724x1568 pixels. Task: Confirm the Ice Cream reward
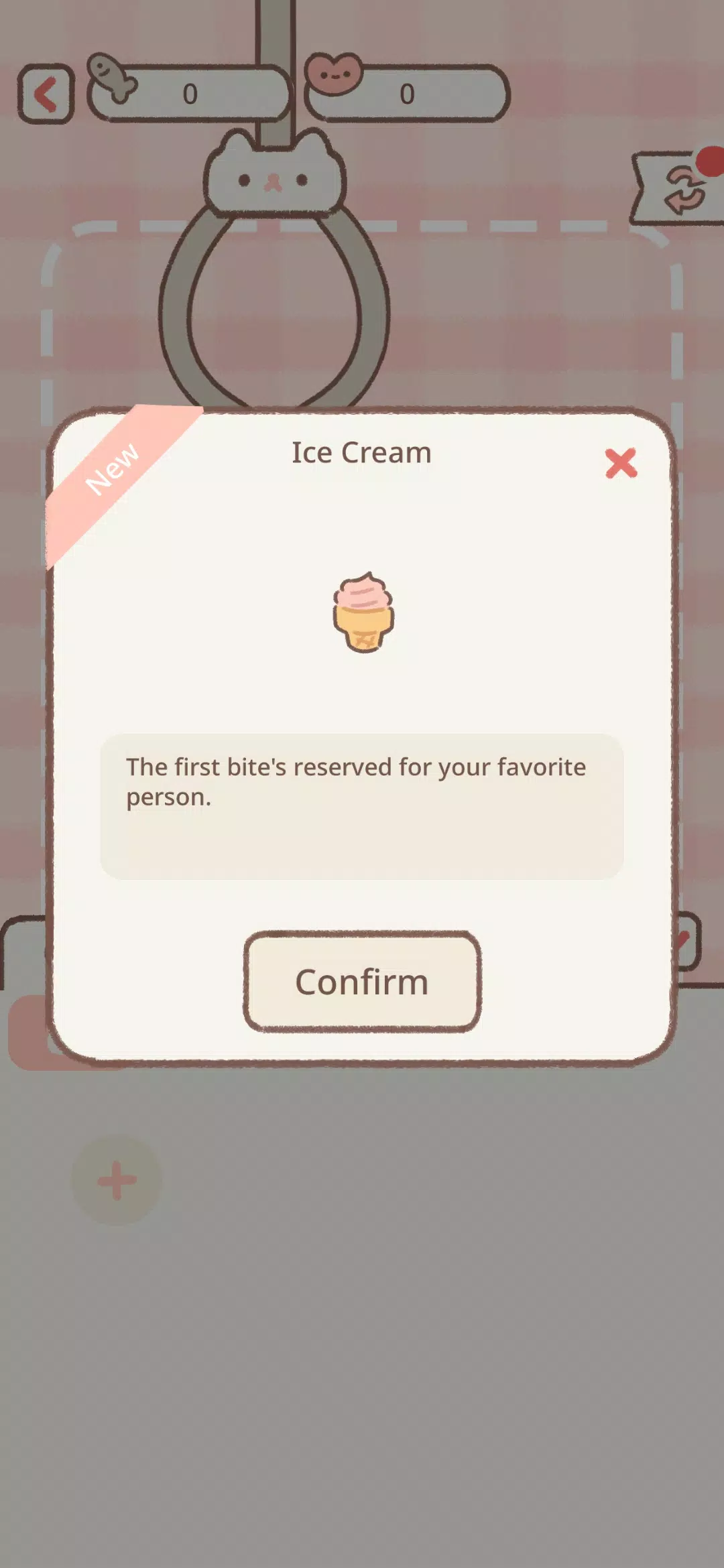(362, 982)
